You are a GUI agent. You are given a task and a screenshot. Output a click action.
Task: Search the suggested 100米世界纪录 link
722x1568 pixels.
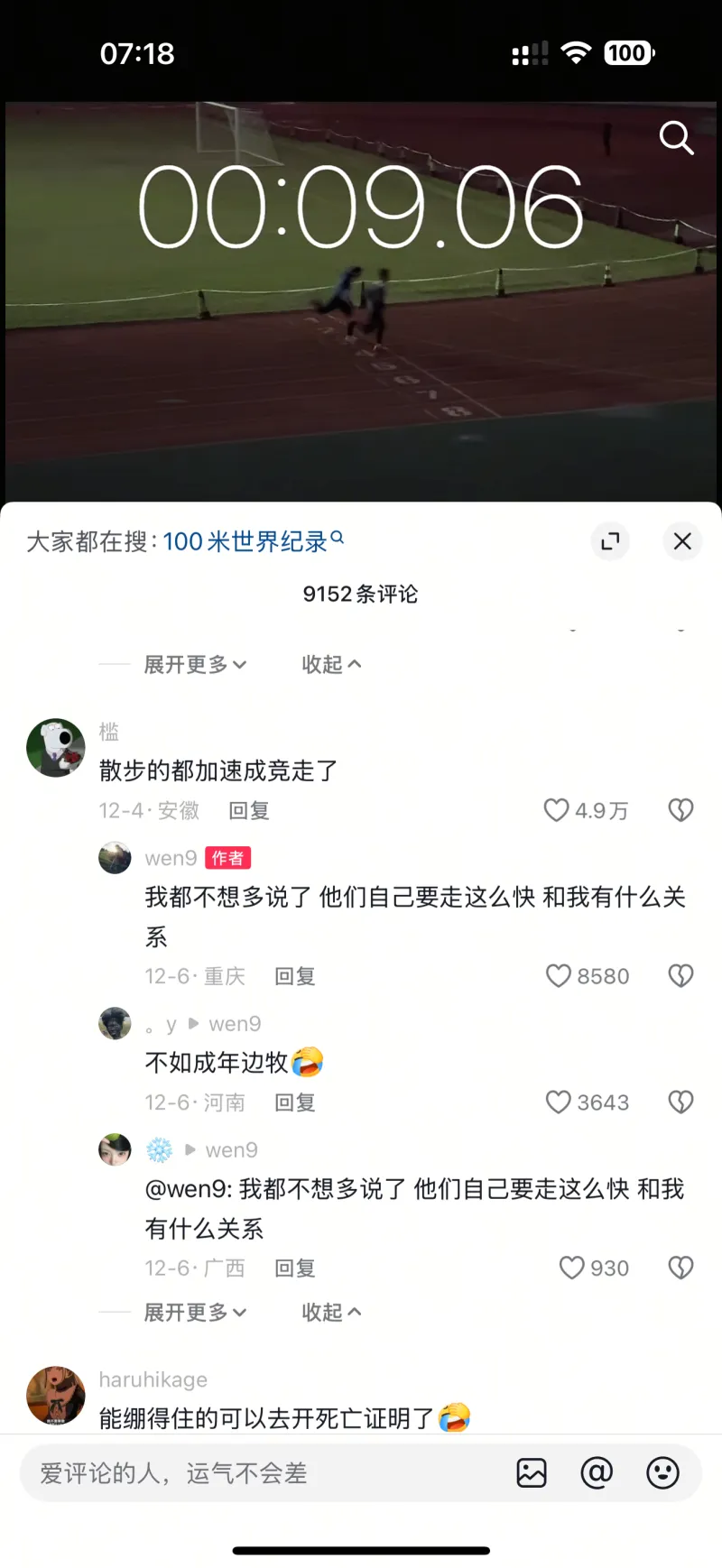click(x=252, y=541)
